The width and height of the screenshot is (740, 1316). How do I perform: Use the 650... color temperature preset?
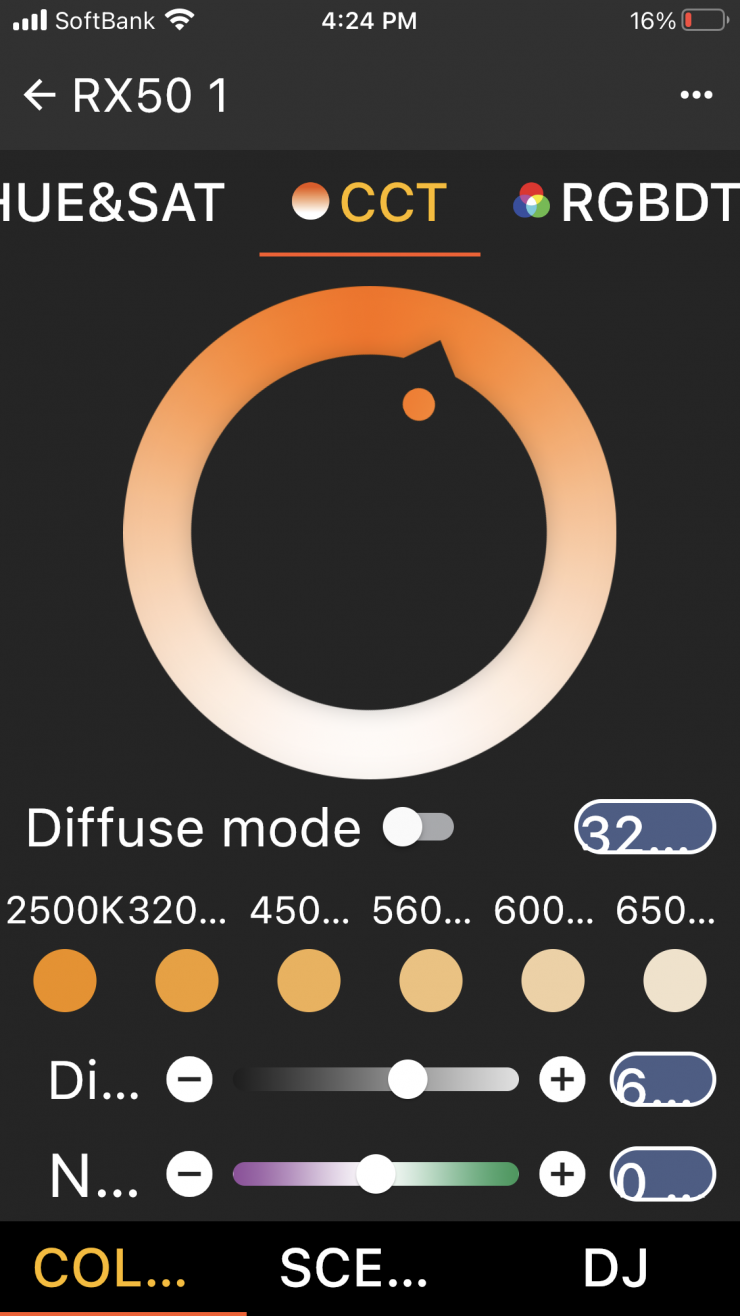coord(675,981)
